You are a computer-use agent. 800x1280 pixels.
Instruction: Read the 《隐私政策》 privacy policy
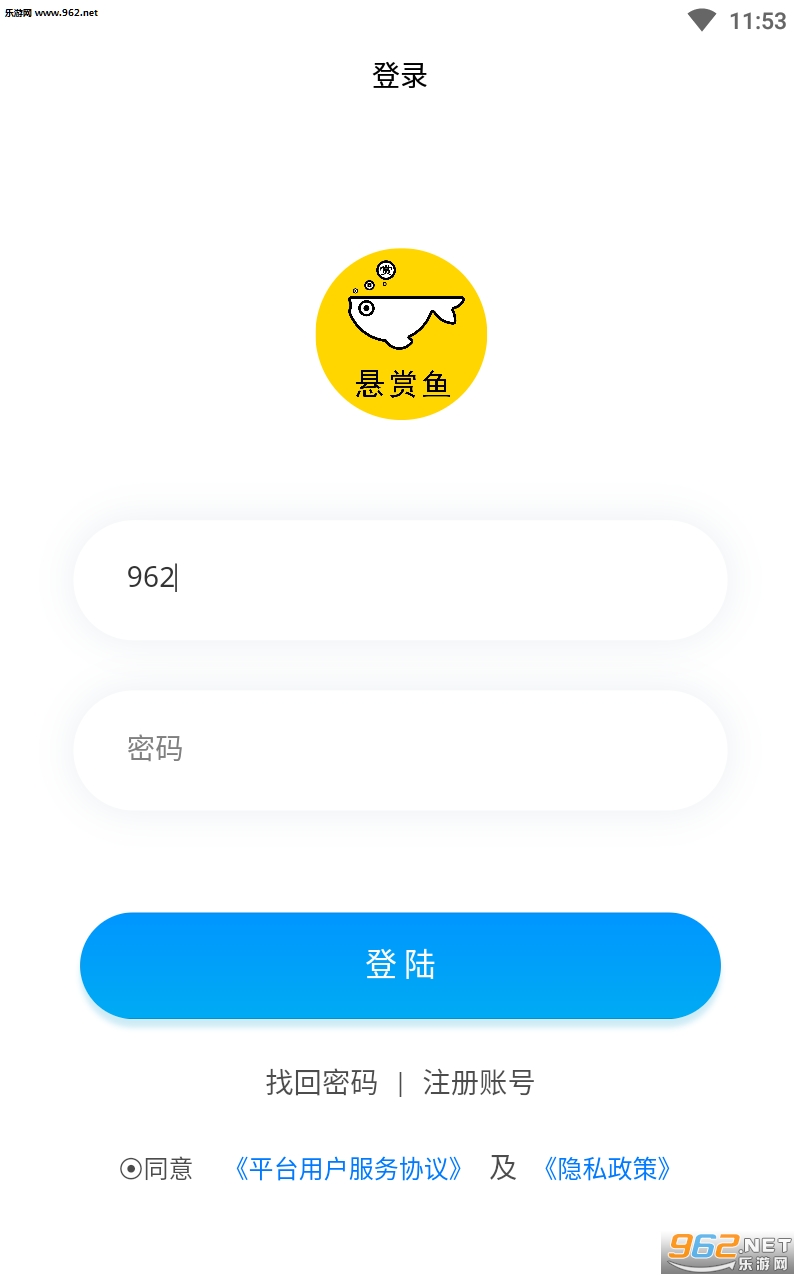607,1169
